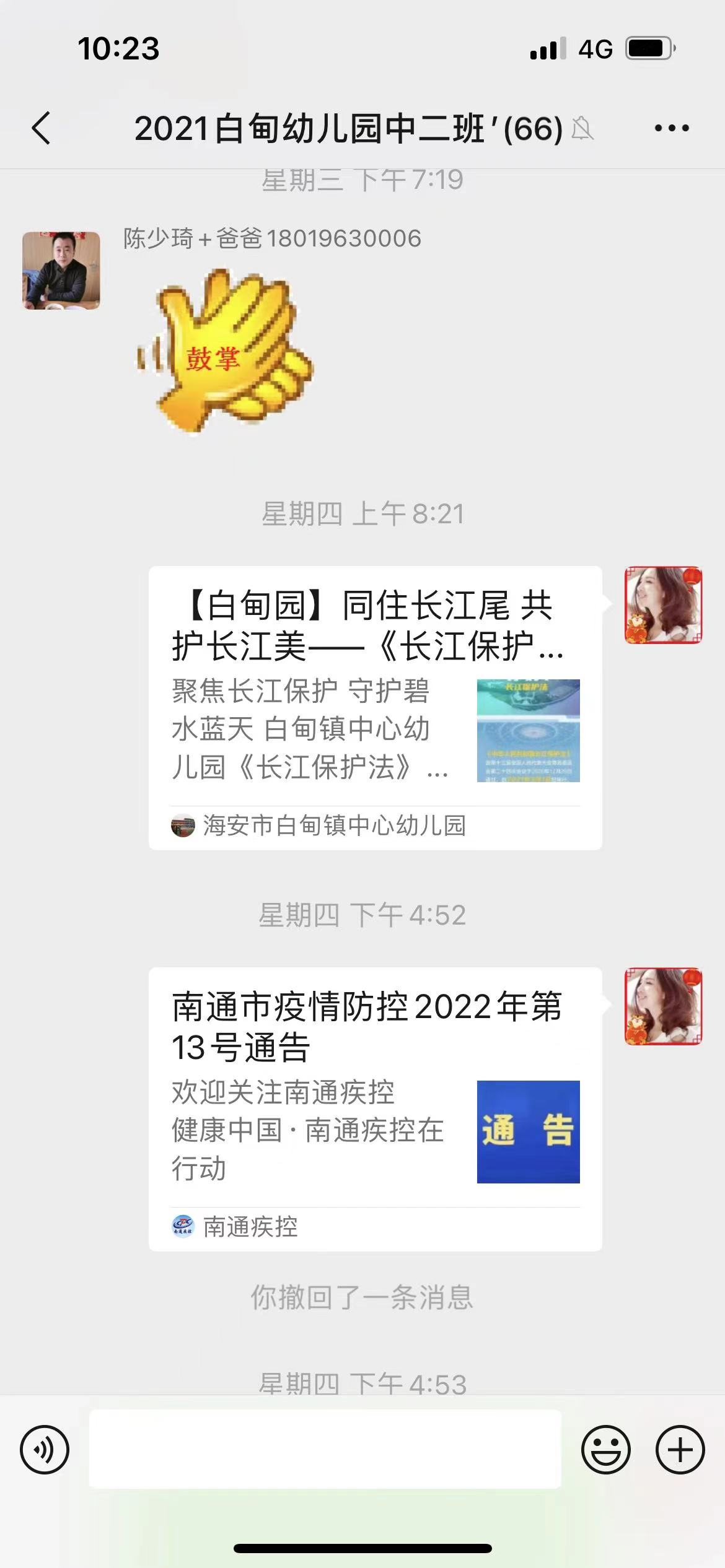View the 鼓掌 clapping sticker

pyautogui.click(x=225, y=351)
